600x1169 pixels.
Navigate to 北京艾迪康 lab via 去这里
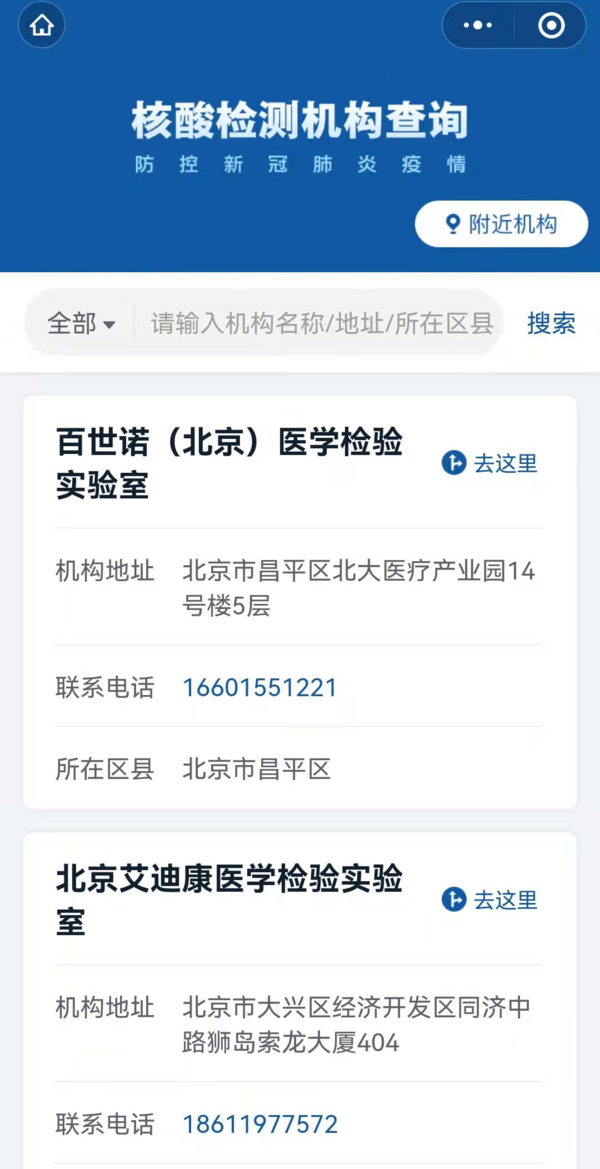tap(490, 900)
